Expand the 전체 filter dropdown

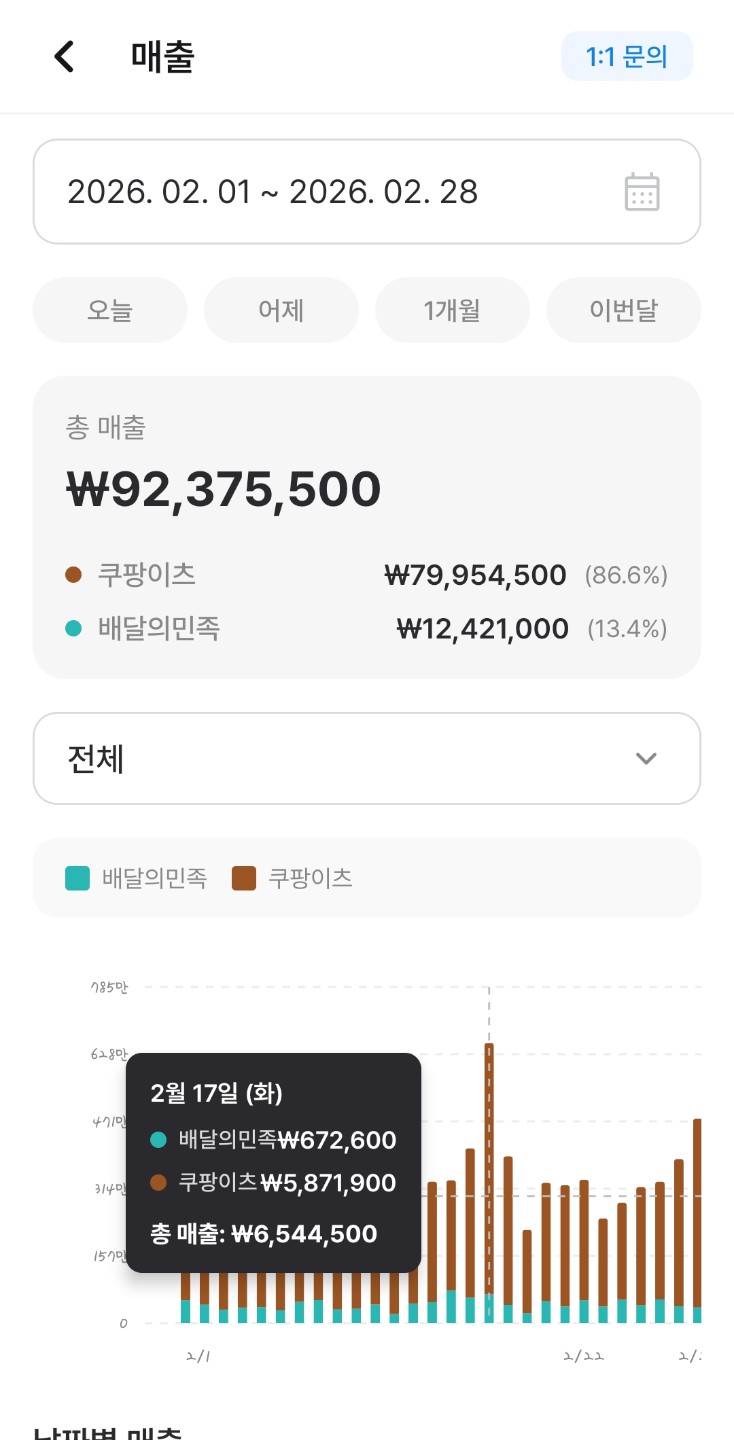point(367,758)
